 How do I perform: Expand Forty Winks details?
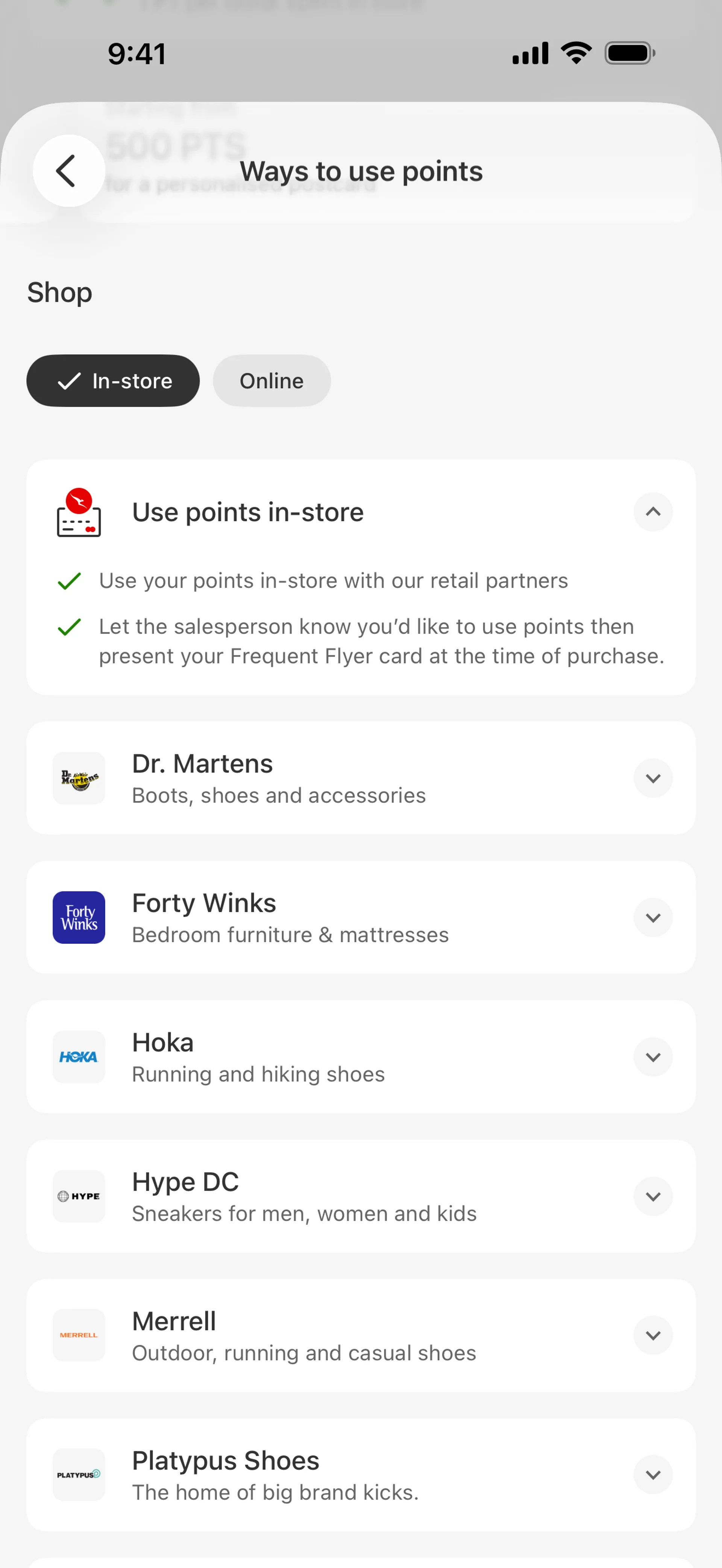[x=652, y=917]
